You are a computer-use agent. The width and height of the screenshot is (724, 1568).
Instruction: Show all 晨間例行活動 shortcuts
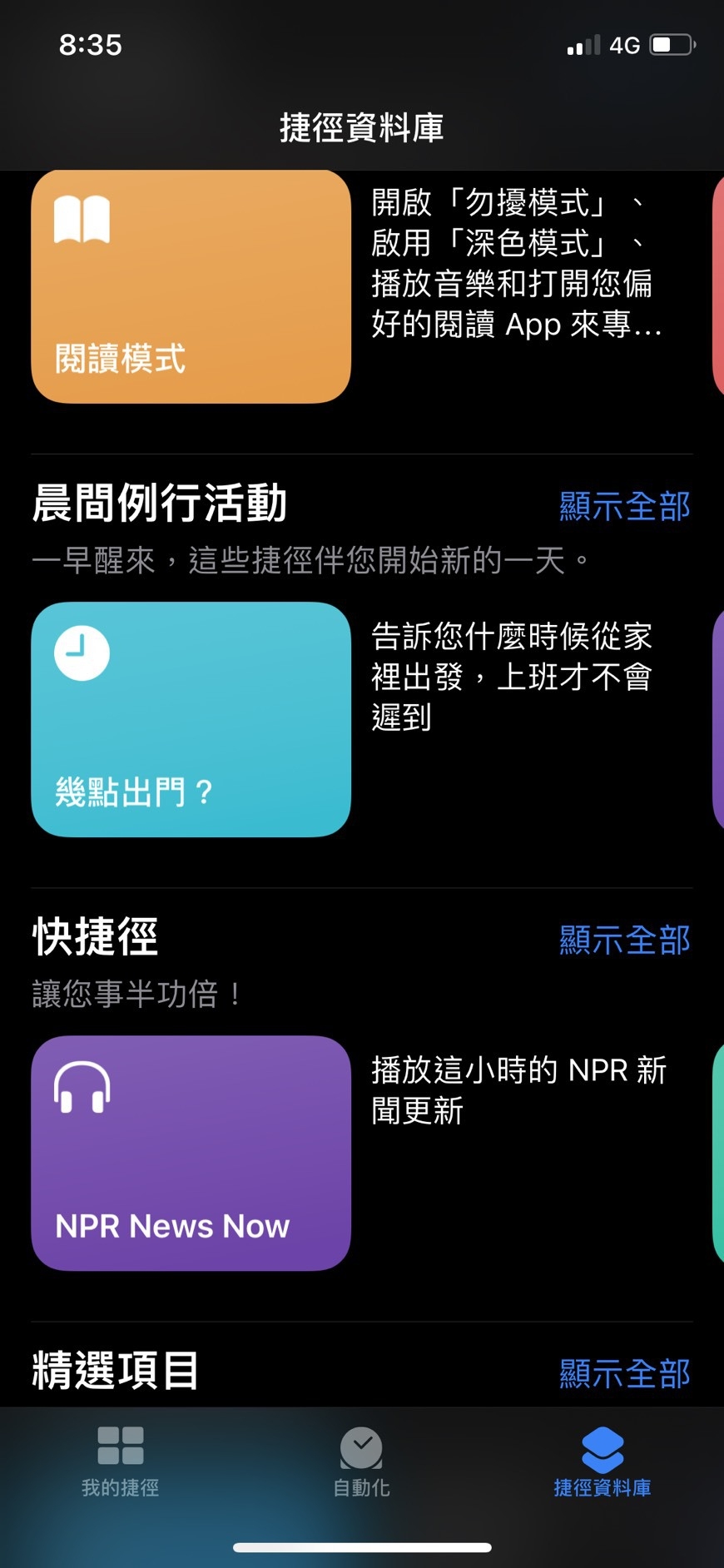[624, 506]
